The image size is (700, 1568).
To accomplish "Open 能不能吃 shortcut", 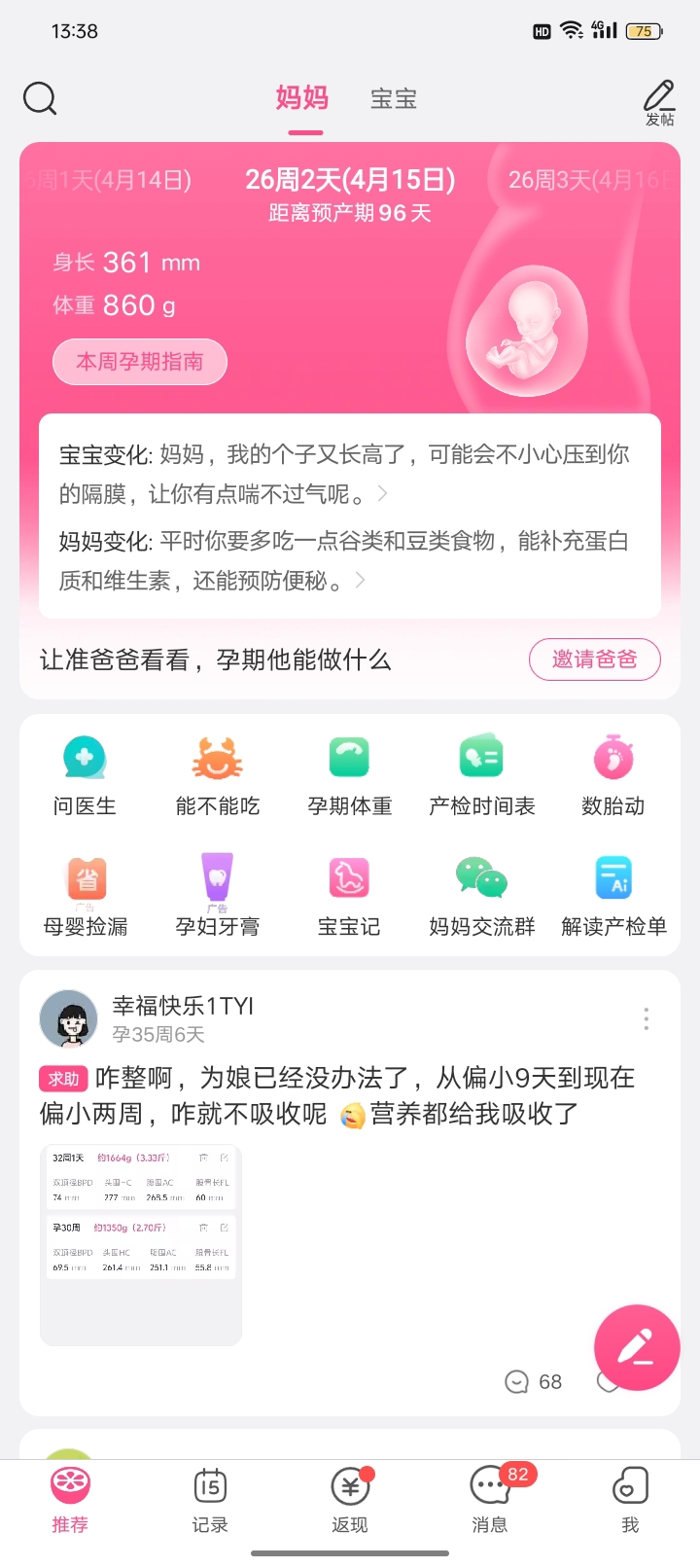I will 218,775.
